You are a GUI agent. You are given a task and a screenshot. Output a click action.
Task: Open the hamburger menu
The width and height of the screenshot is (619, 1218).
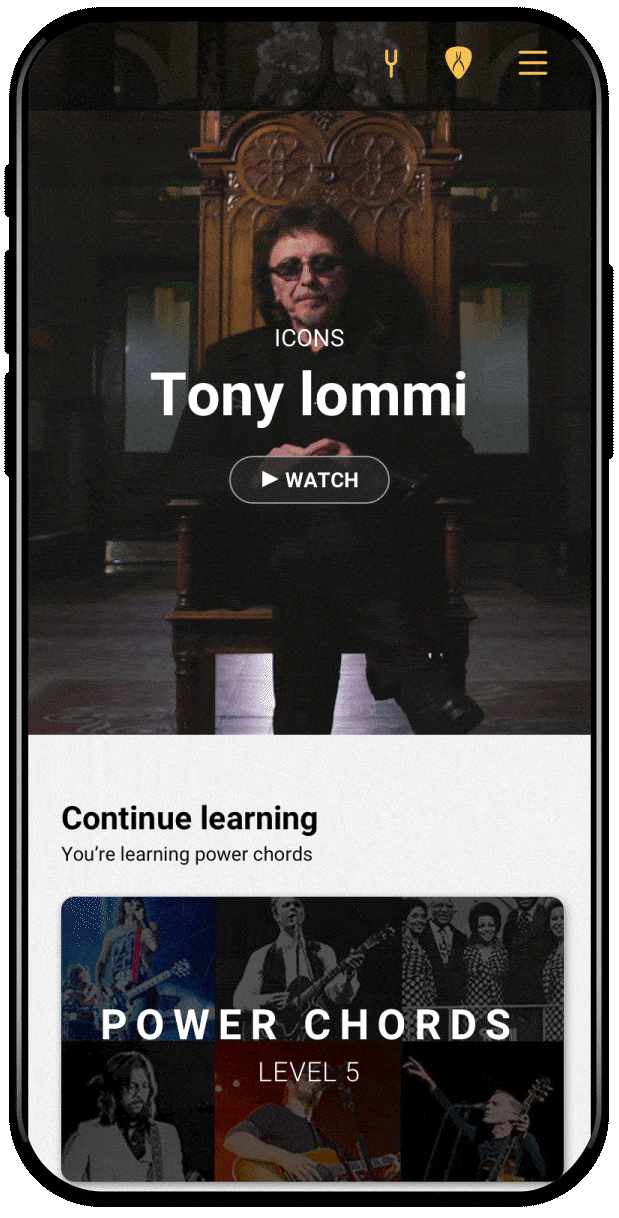point(532,63)
